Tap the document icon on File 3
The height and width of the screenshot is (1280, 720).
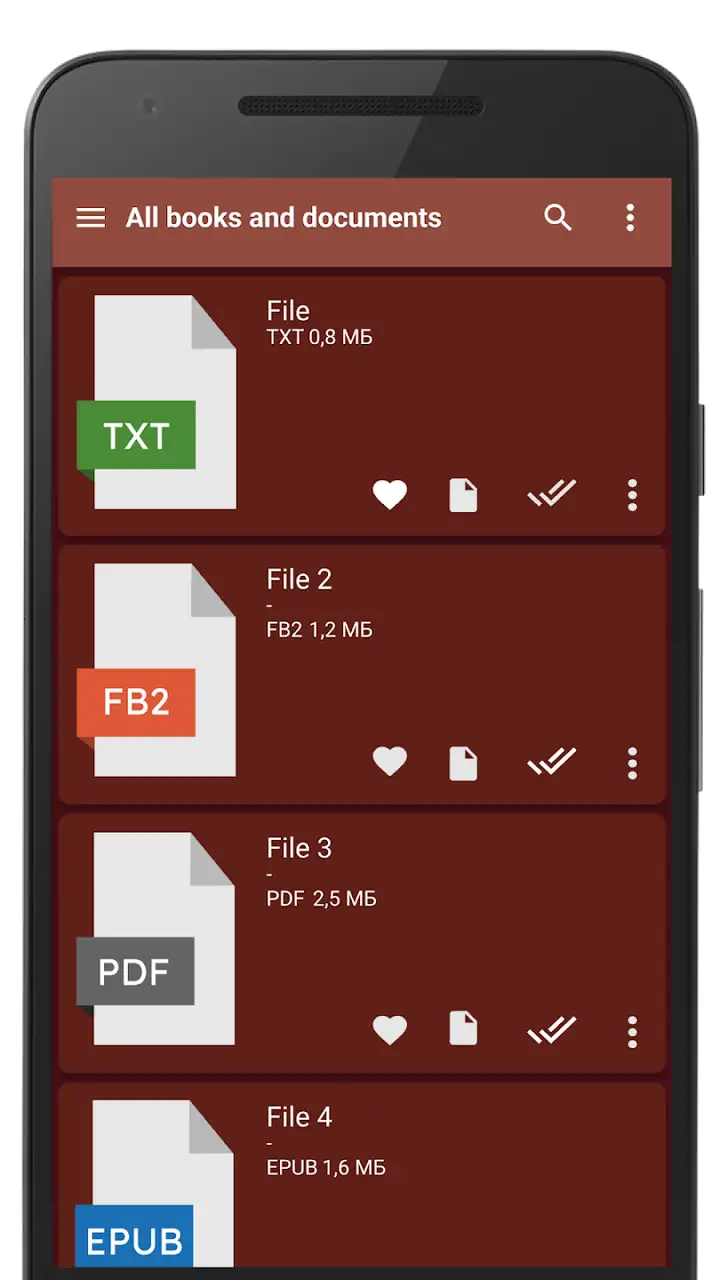(x=463, y=1030)
